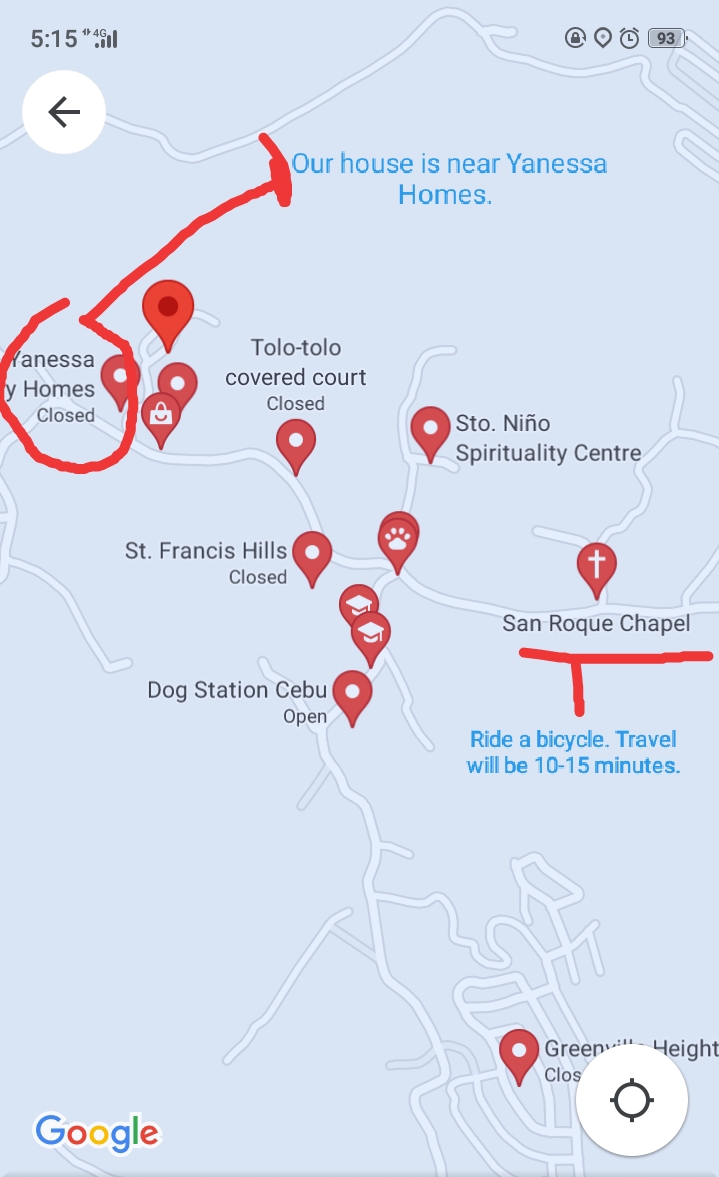The height and width of the screenshot is (1177, 719).
Task: Tap the St. Francis Hills map pin
Action: [312, 553]
